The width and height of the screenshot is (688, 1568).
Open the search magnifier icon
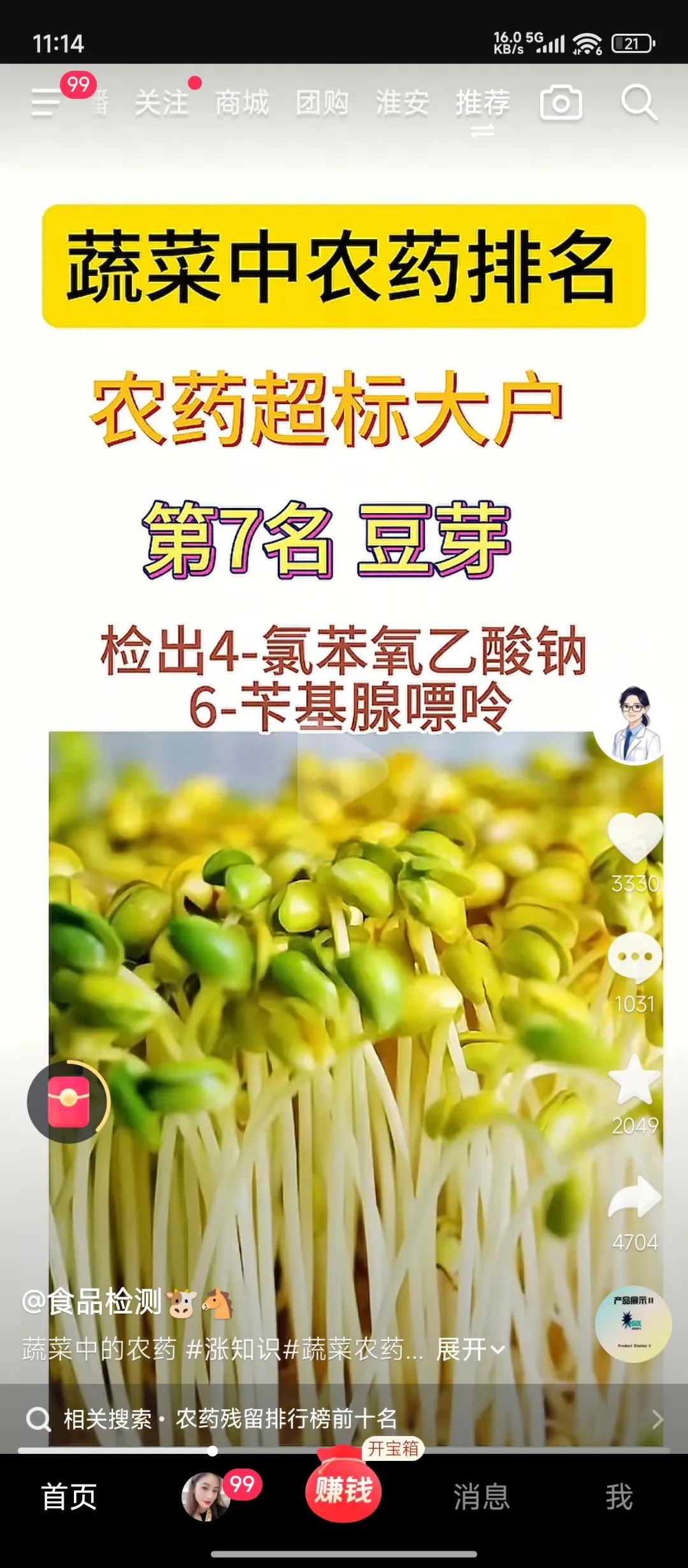638,102
